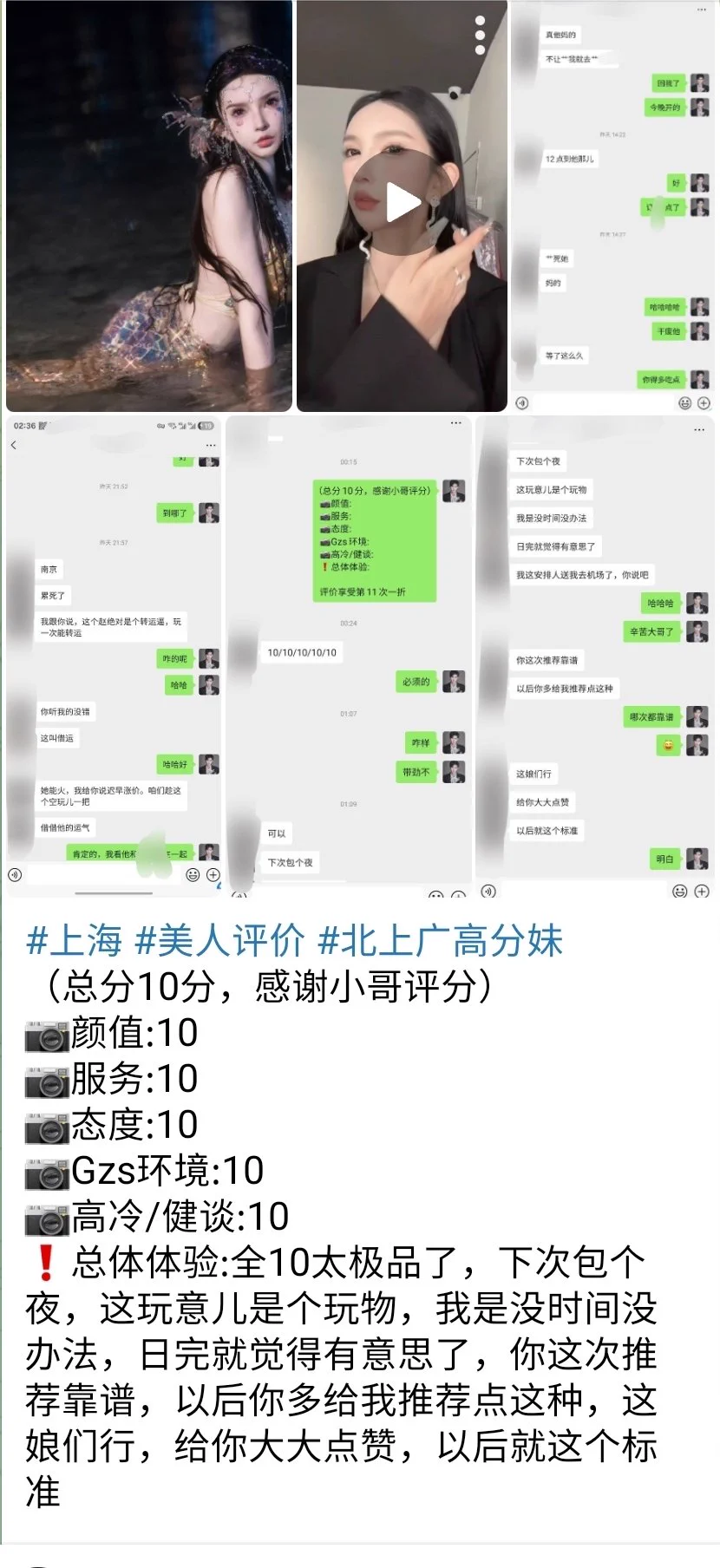
Task: Open the #北上广高分妹 hashtag
Action: [441, 941]
